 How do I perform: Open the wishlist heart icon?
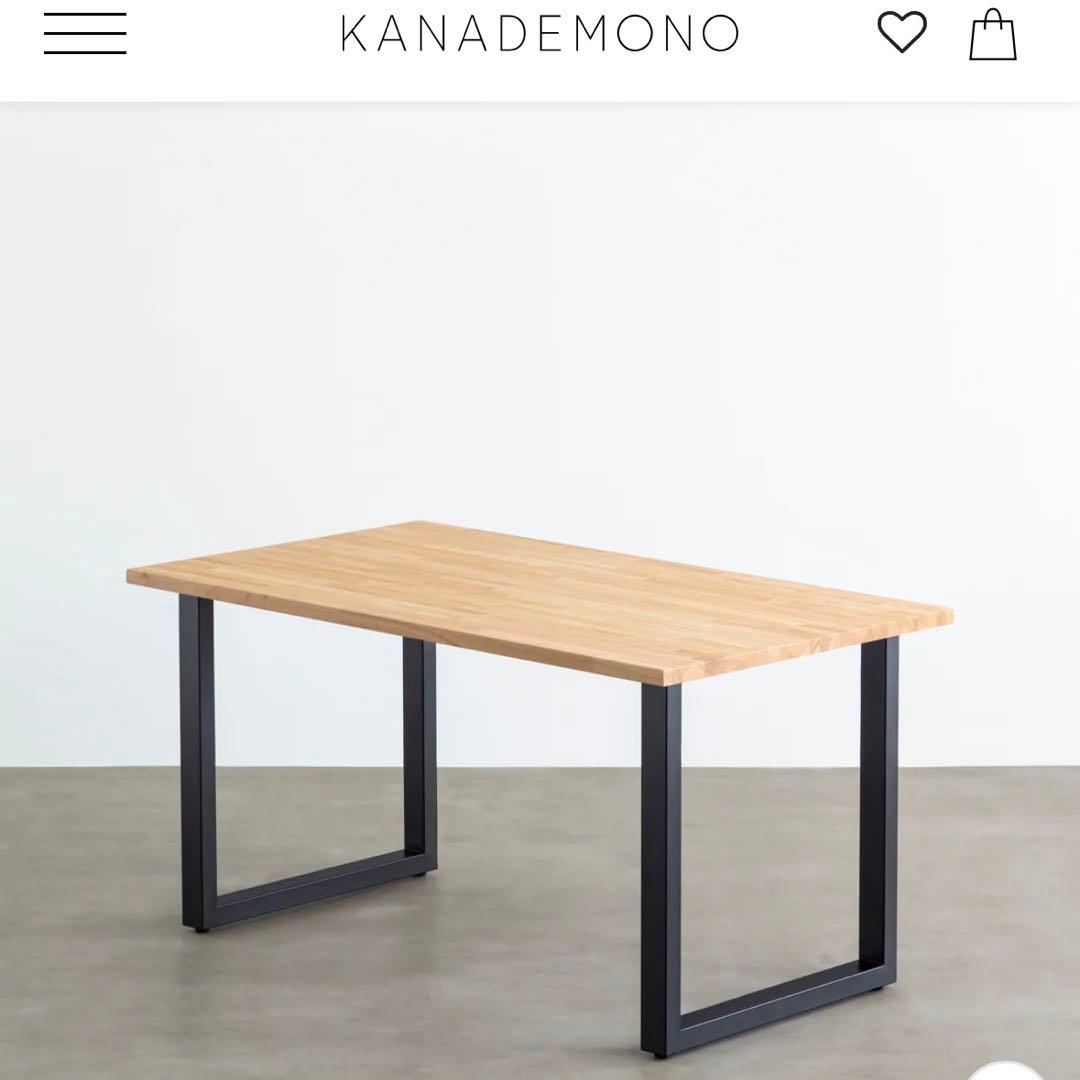[x=902, y=33]
